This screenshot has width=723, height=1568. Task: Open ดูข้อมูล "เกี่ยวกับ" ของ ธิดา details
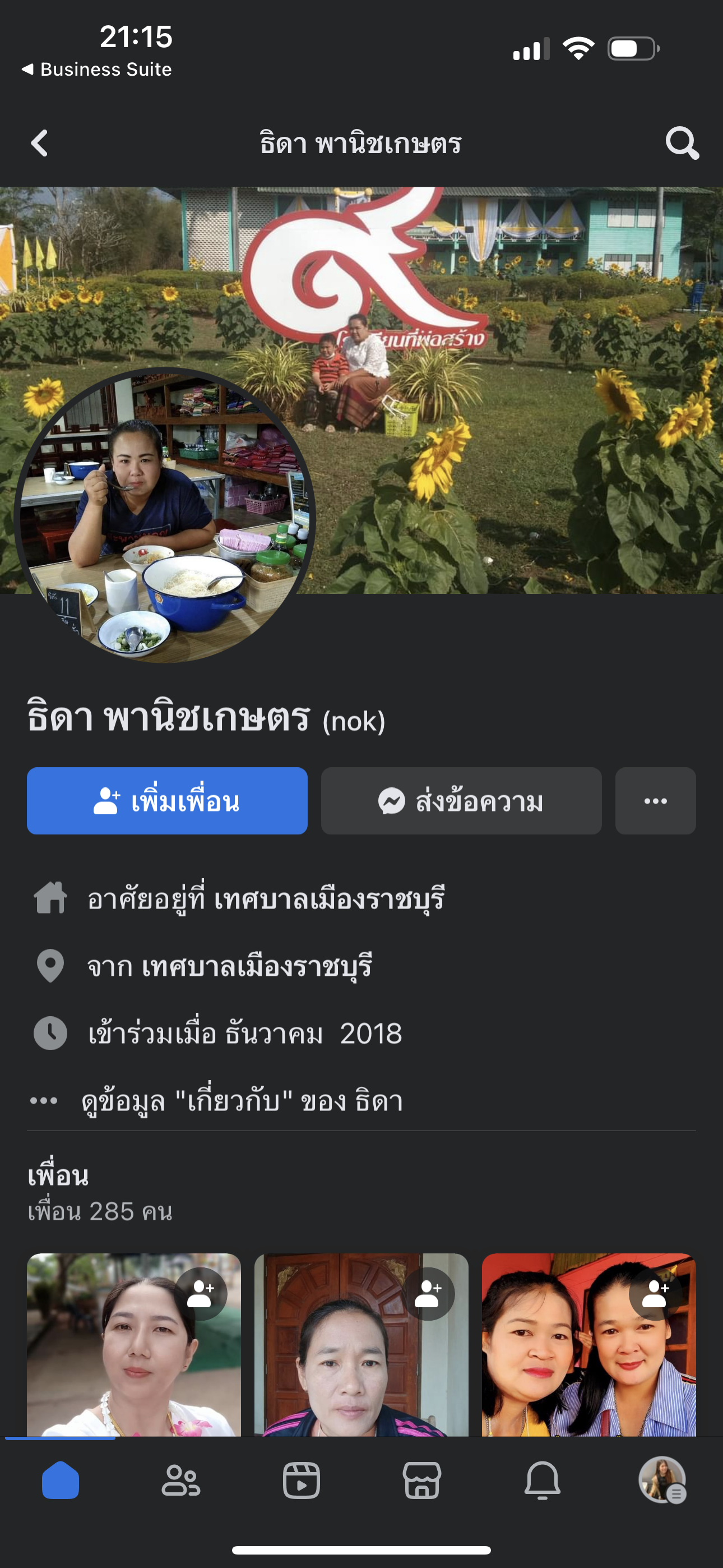[x=242, y=1100]
